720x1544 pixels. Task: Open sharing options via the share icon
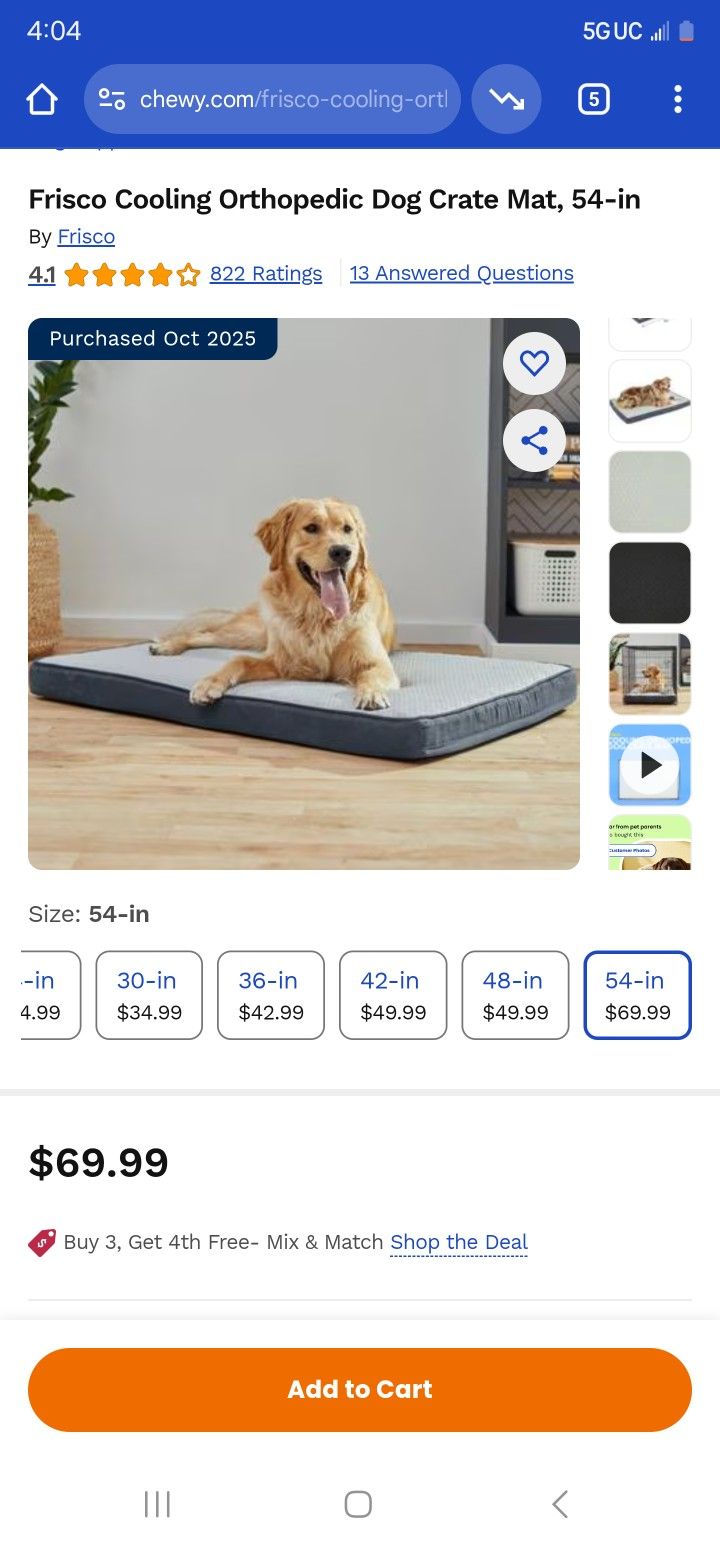point(534,440)
